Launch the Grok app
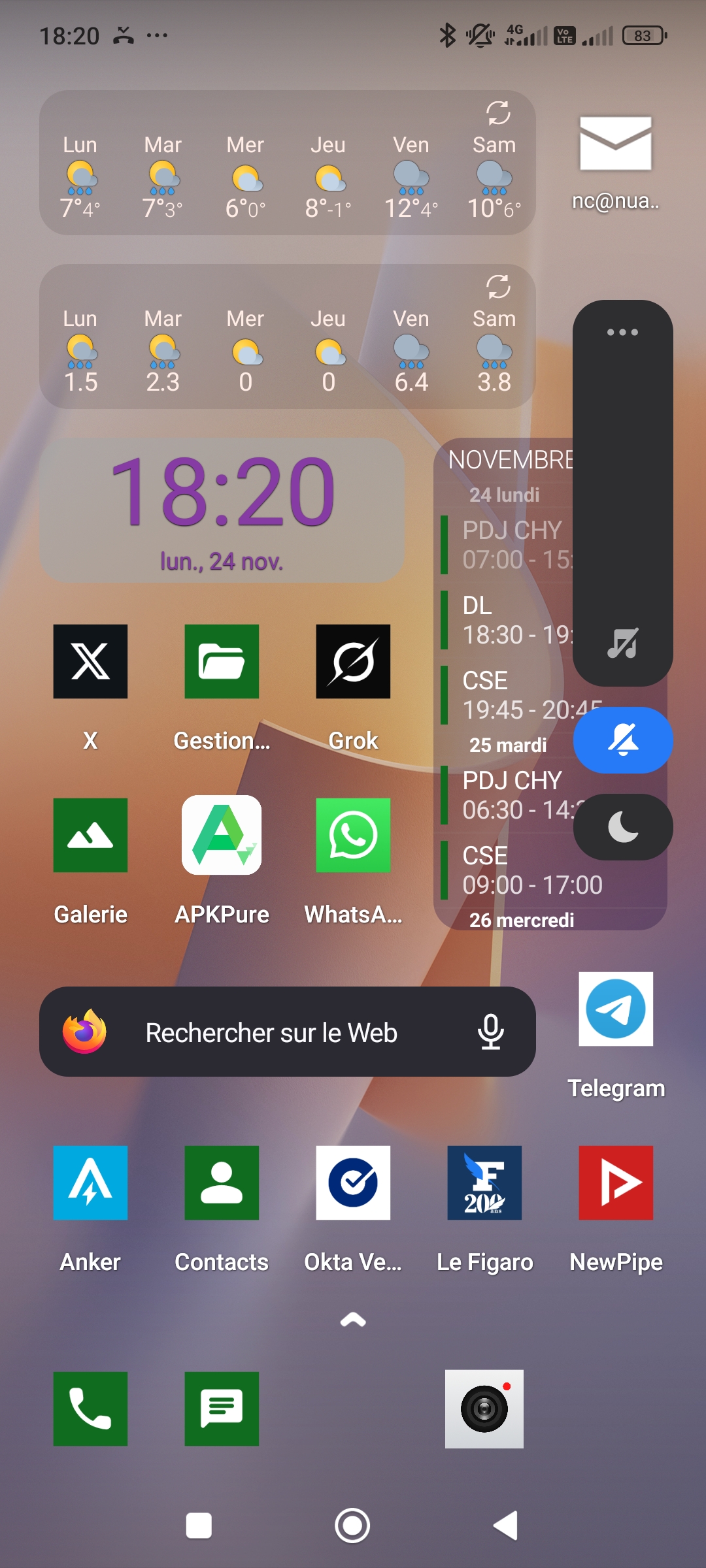706x1568 pixels. [x=353, y=661]
